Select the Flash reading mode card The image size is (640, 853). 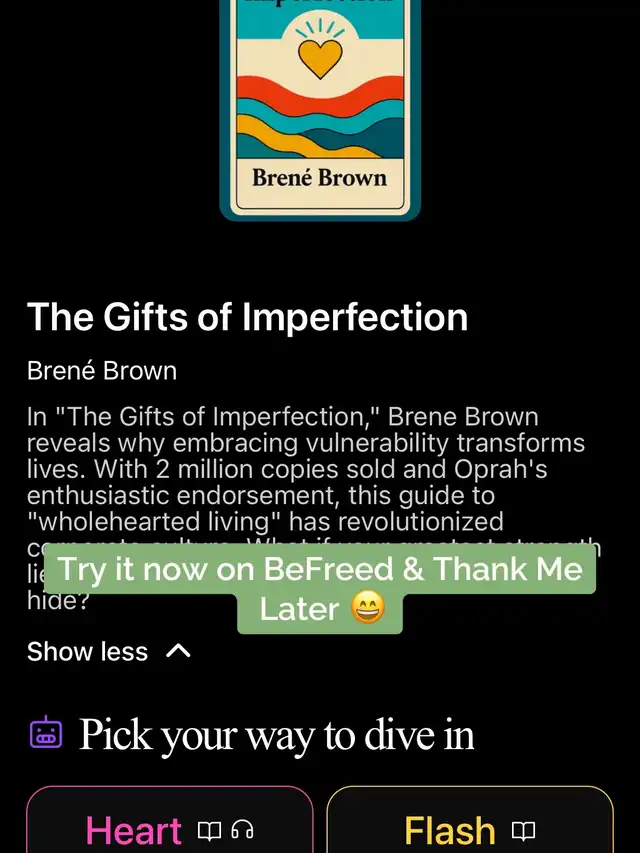pos(469,828)
